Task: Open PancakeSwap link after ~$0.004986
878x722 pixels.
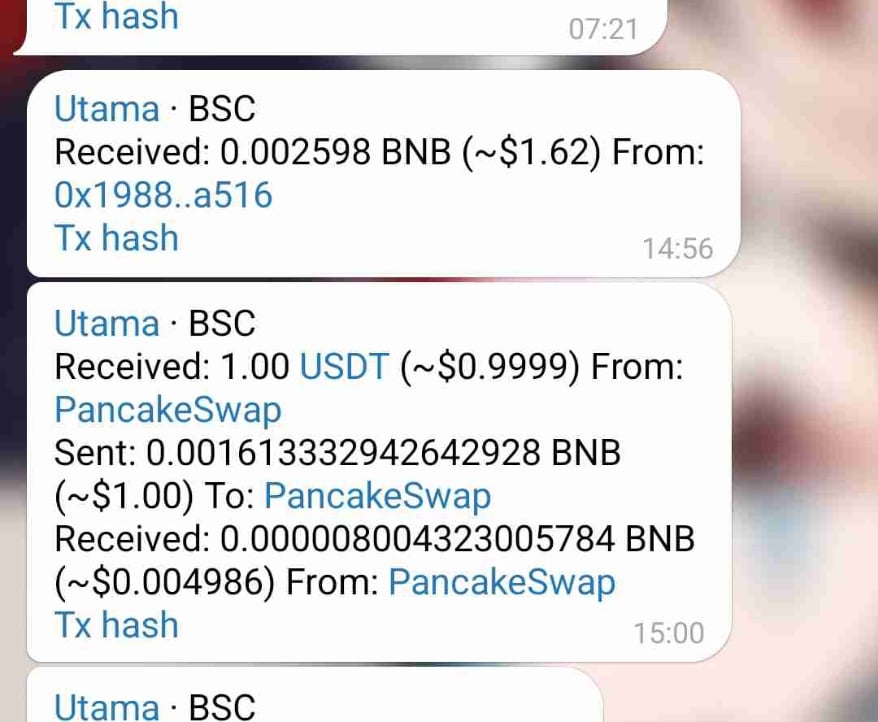Action: point(501,582)
